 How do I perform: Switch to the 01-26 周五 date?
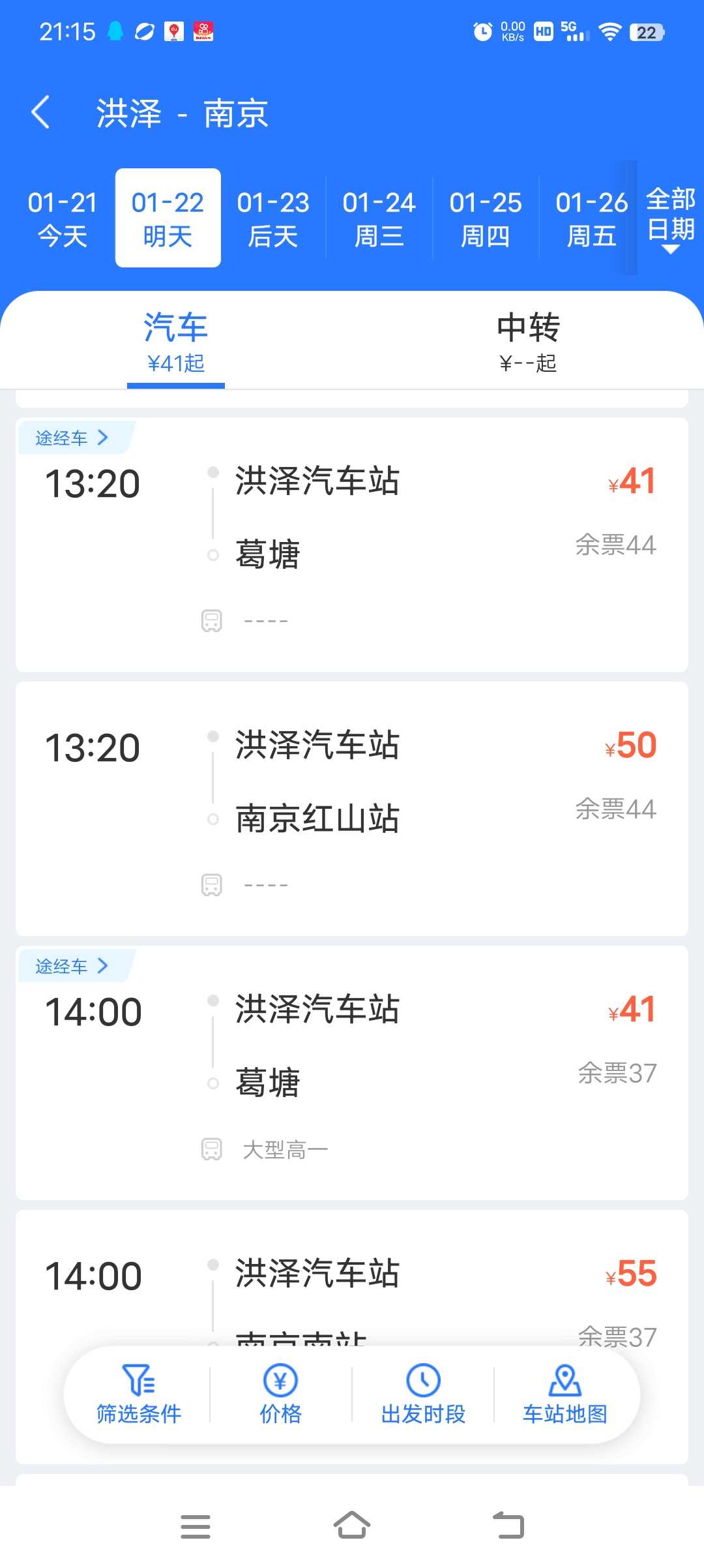click(591, 219)
